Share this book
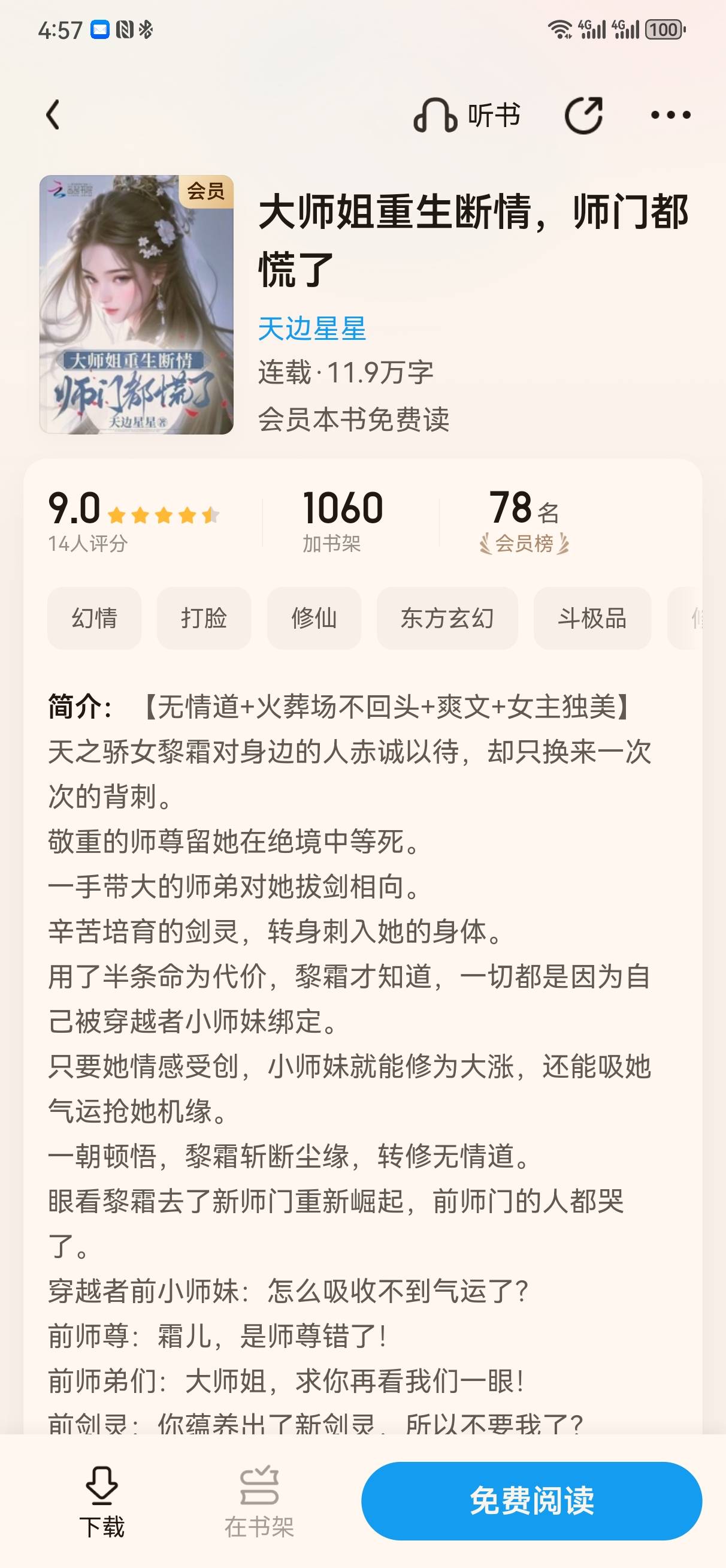 (583, 115)
